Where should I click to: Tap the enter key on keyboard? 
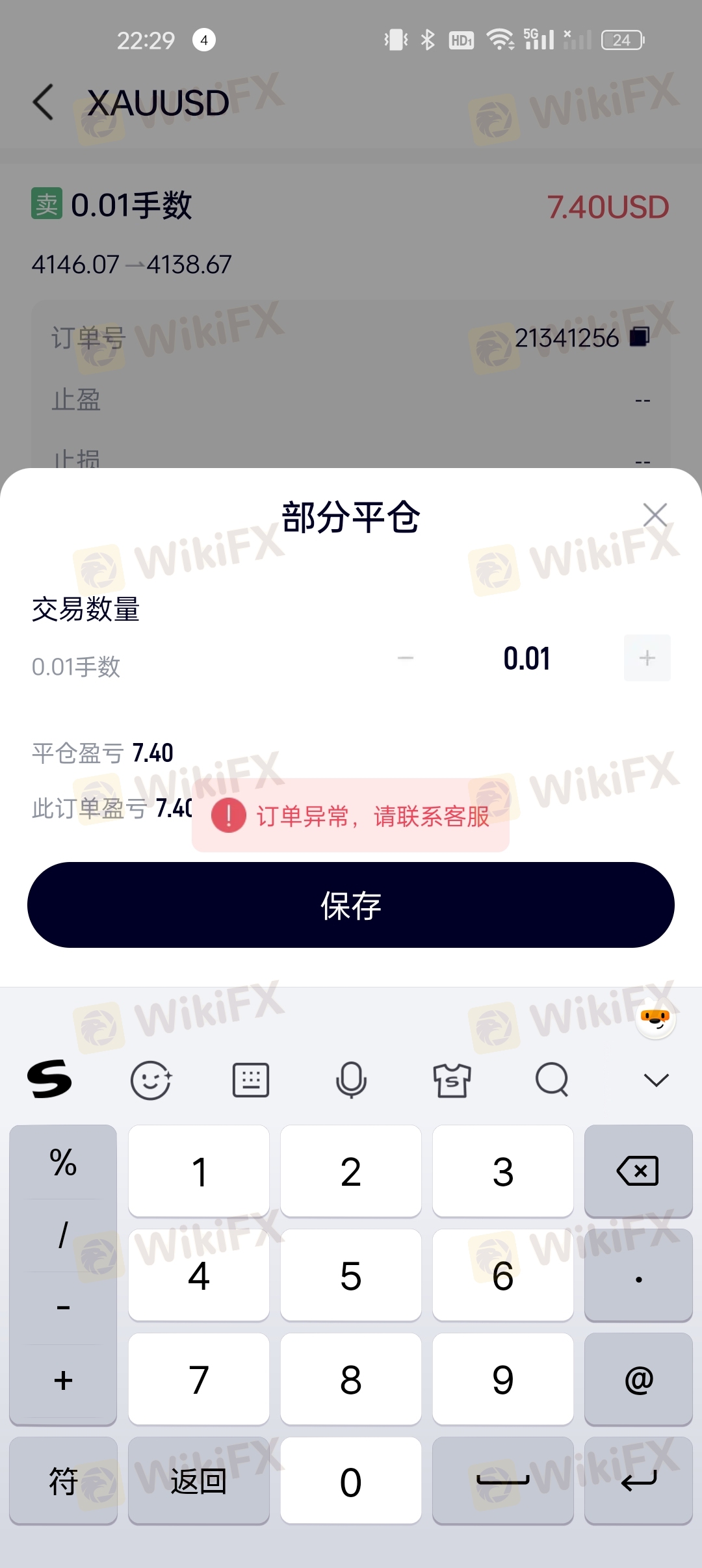point(638,1481)
